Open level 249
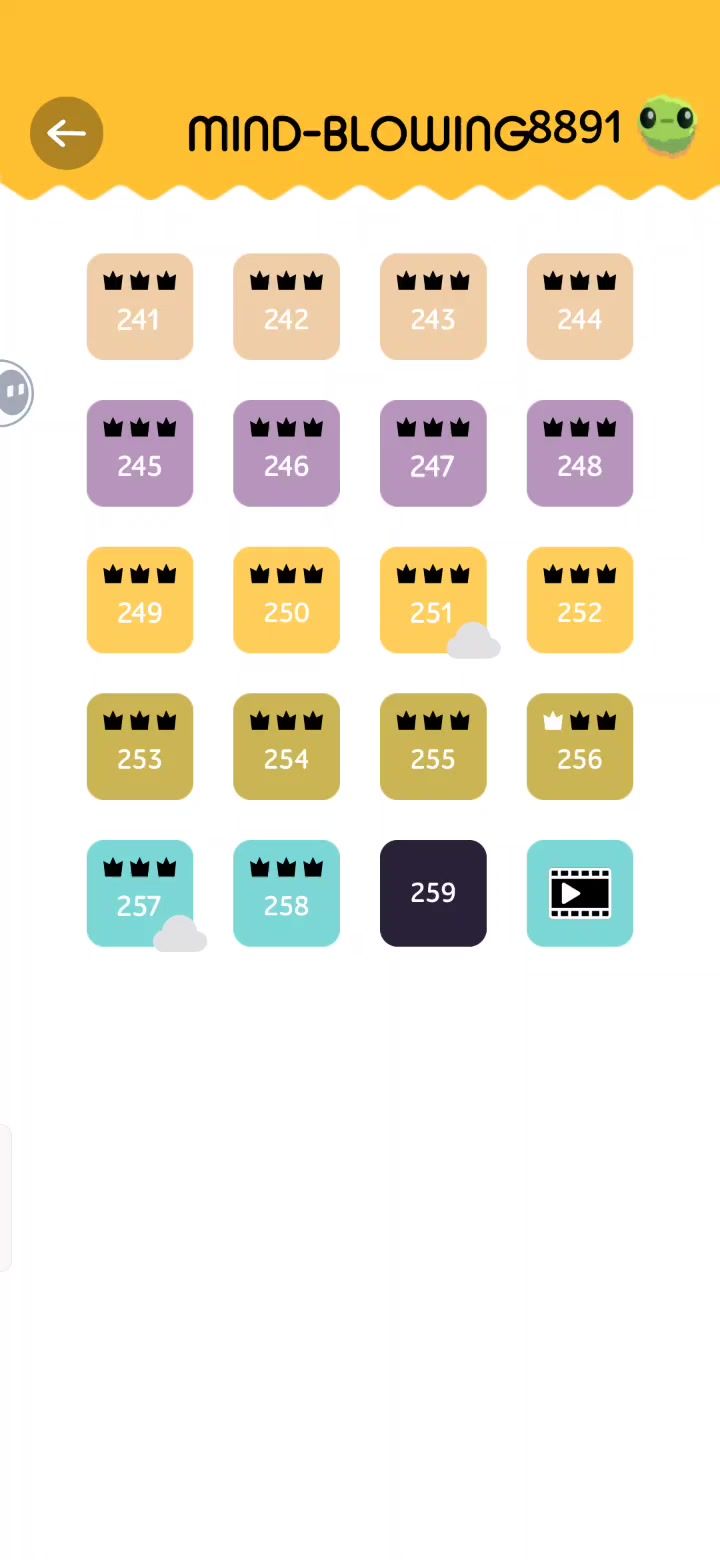 [140, 600]
